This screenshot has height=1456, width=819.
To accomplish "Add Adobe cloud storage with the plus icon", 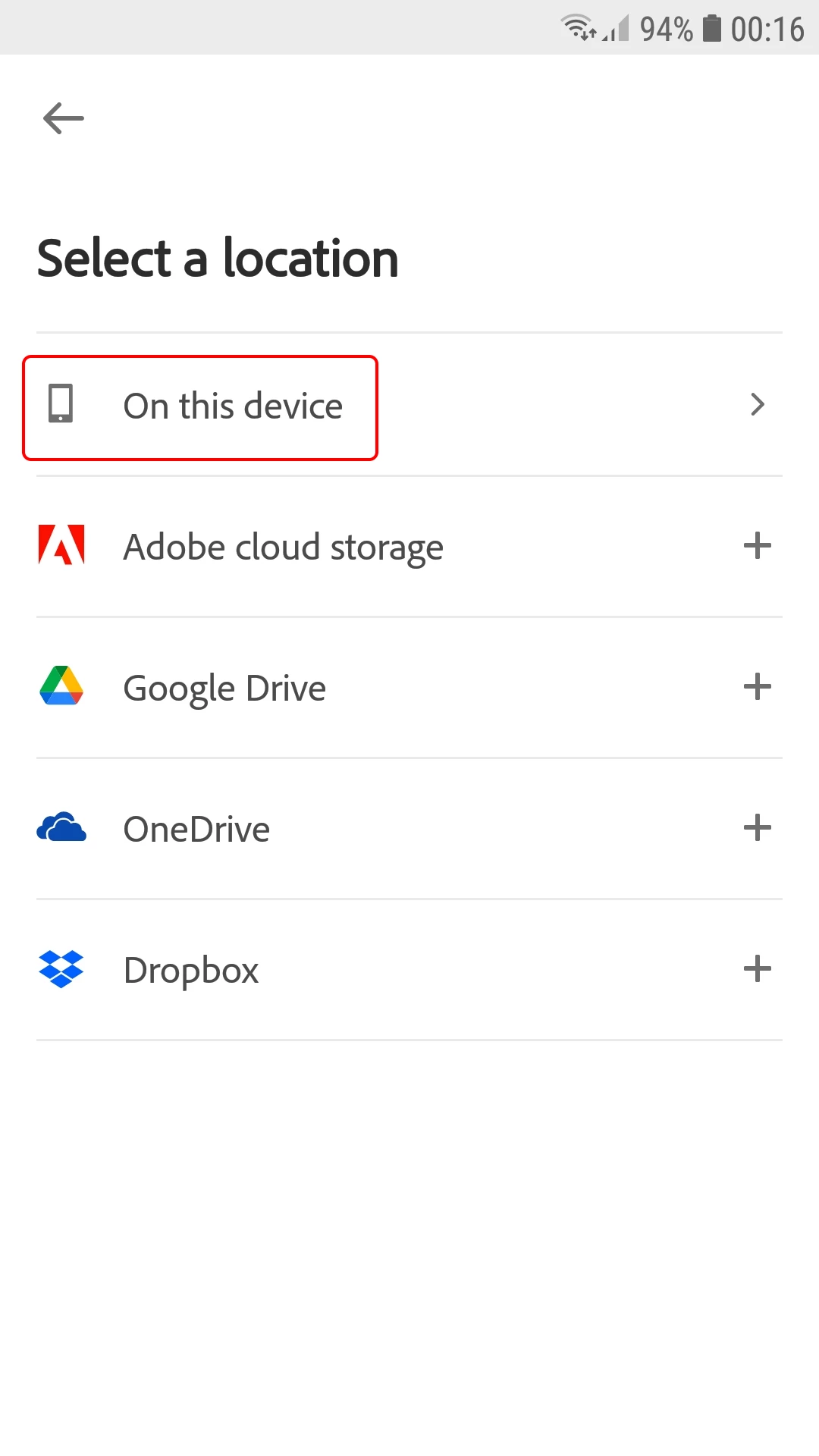I will click(x=757, y=546).
